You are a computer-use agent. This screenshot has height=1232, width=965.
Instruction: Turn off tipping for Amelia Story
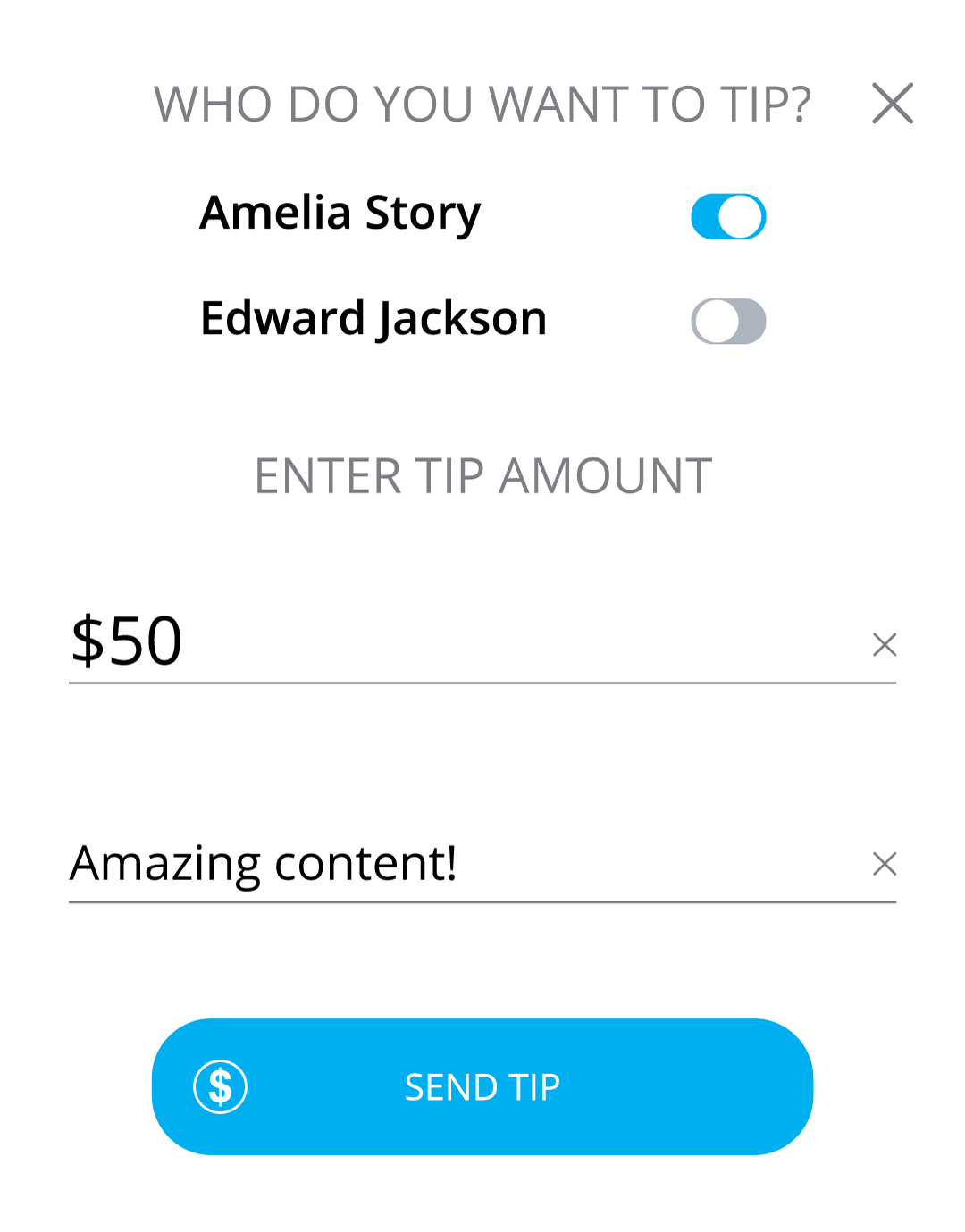point(728,216)
